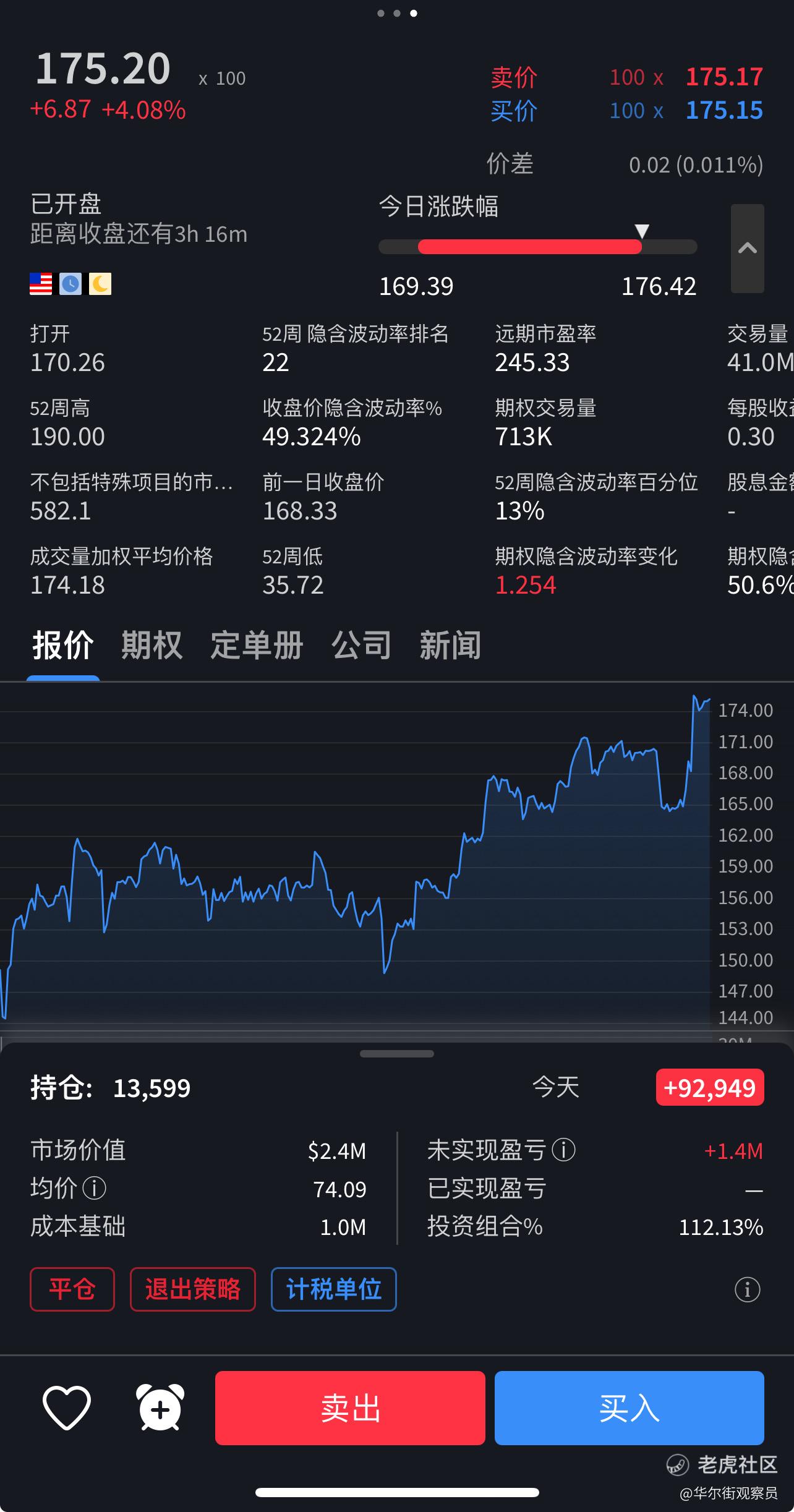The height and width of the screenshot is (1512, 794).
Task: Open position info icon below 投资组合%
Action: [747, 1290]
